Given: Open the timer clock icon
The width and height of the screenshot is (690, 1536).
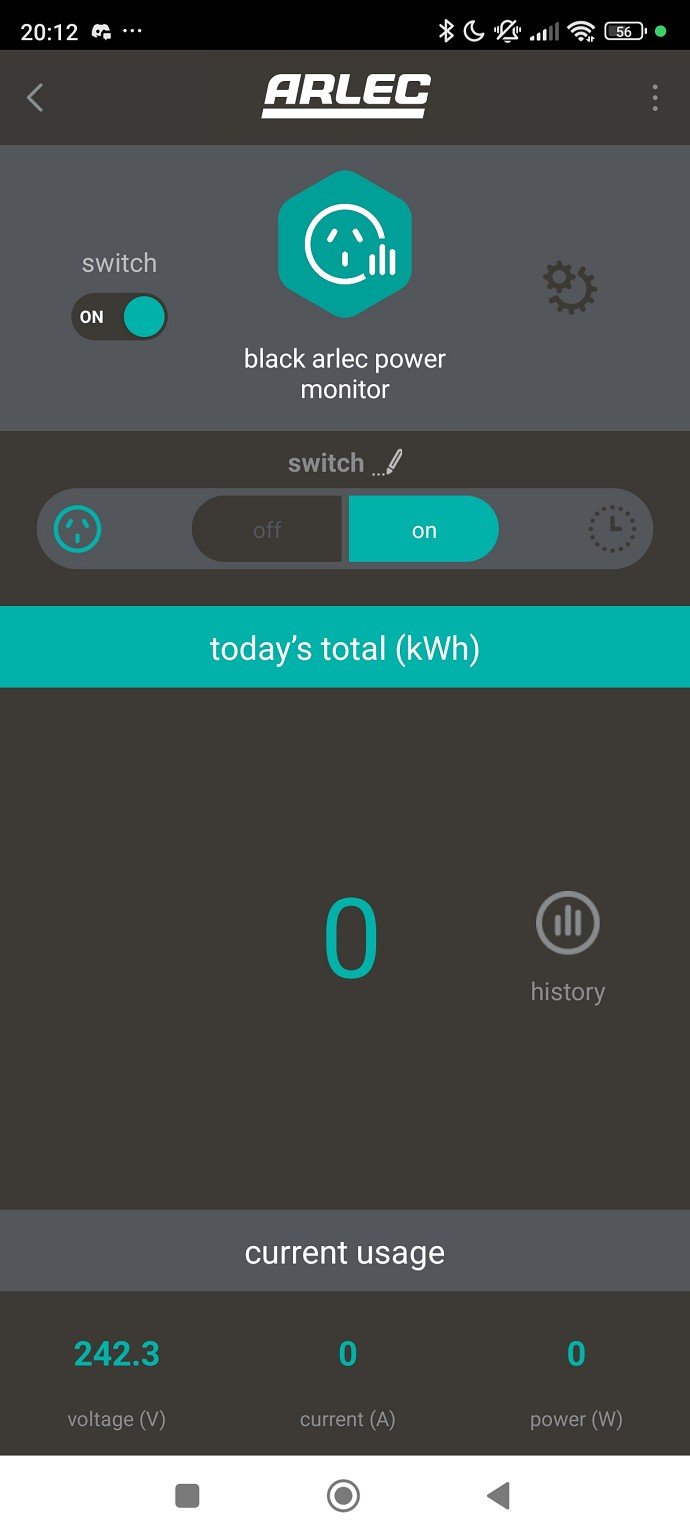Looking at the screenshot, I should tap(612, 529).
